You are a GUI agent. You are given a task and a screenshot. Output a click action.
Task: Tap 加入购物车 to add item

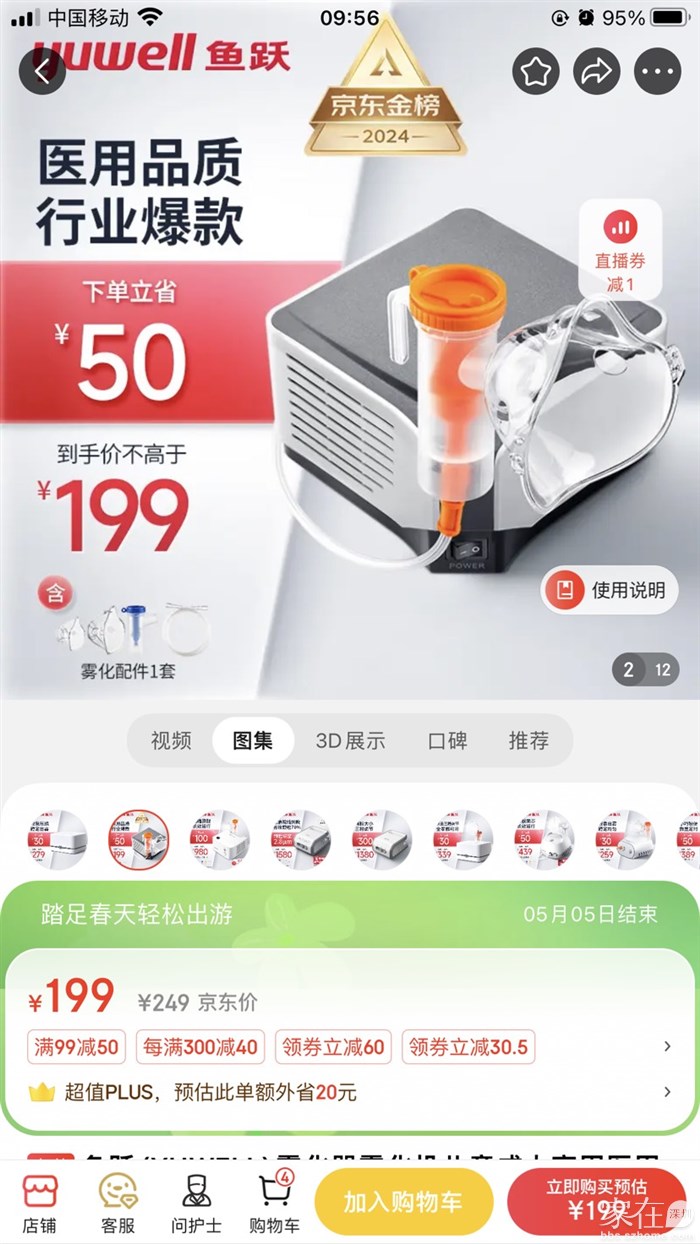(x=403, y=1202)
